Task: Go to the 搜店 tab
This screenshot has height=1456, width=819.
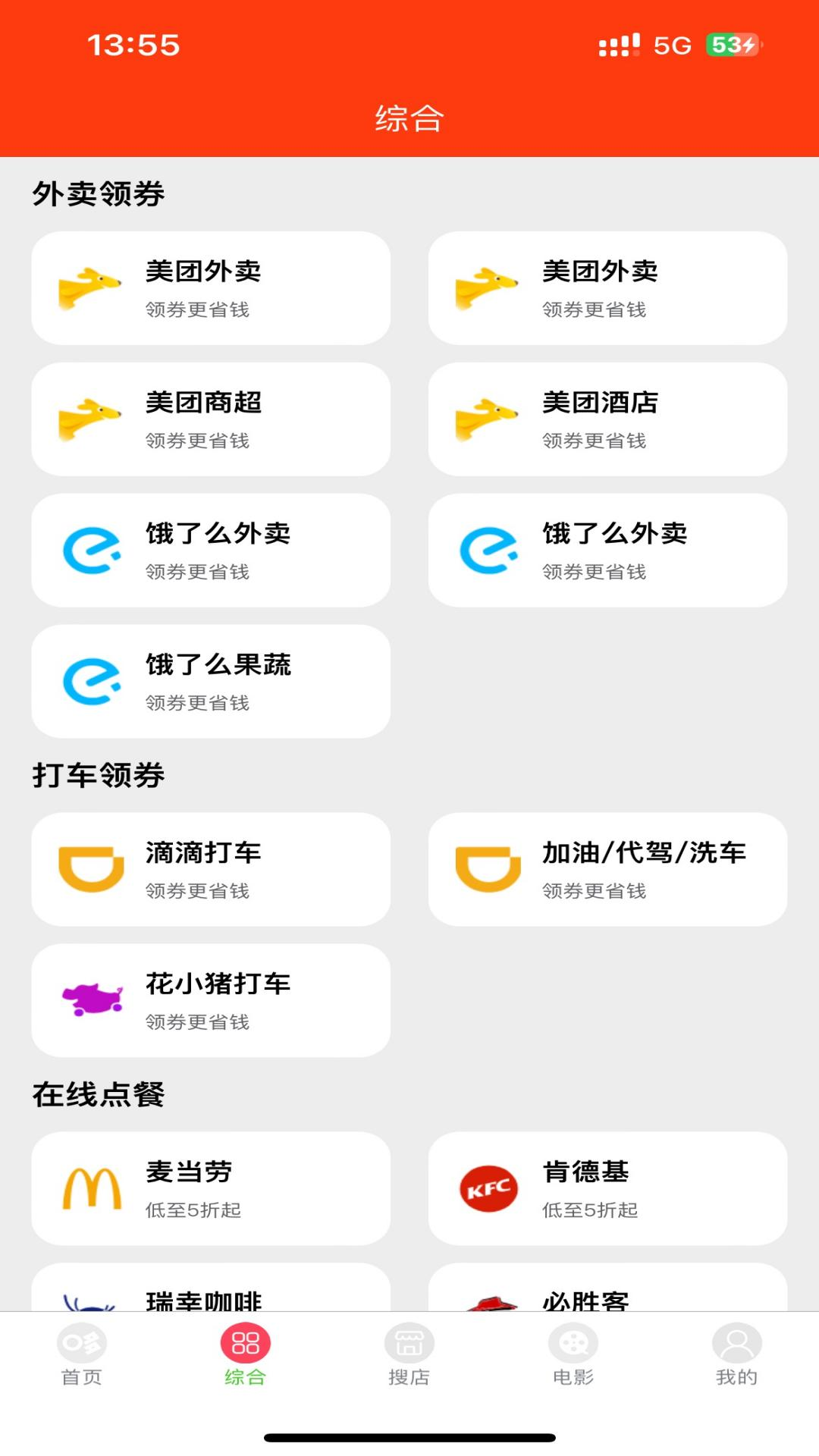Action: (x=409, y=1355)
